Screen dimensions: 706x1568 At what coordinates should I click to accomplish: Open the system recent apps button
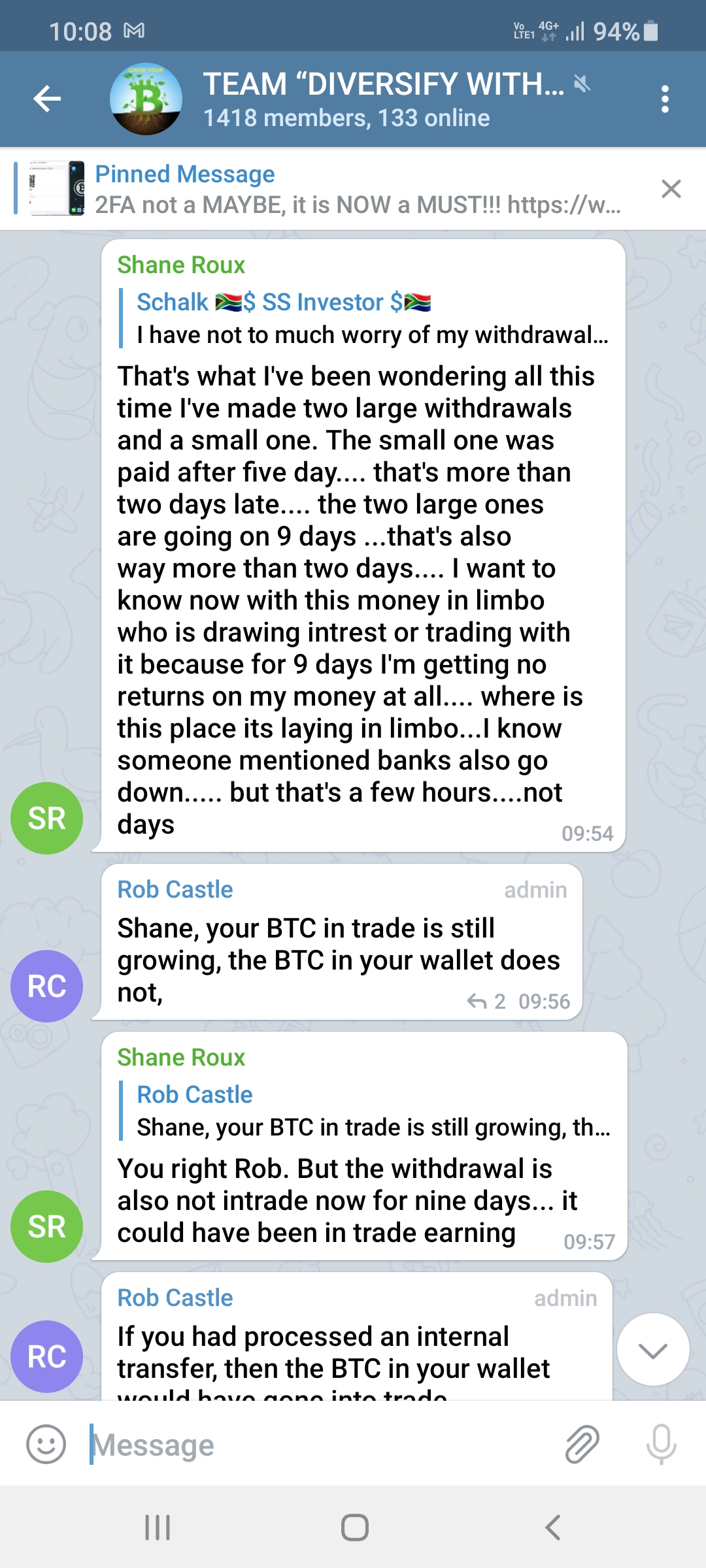pos(158,1527)
